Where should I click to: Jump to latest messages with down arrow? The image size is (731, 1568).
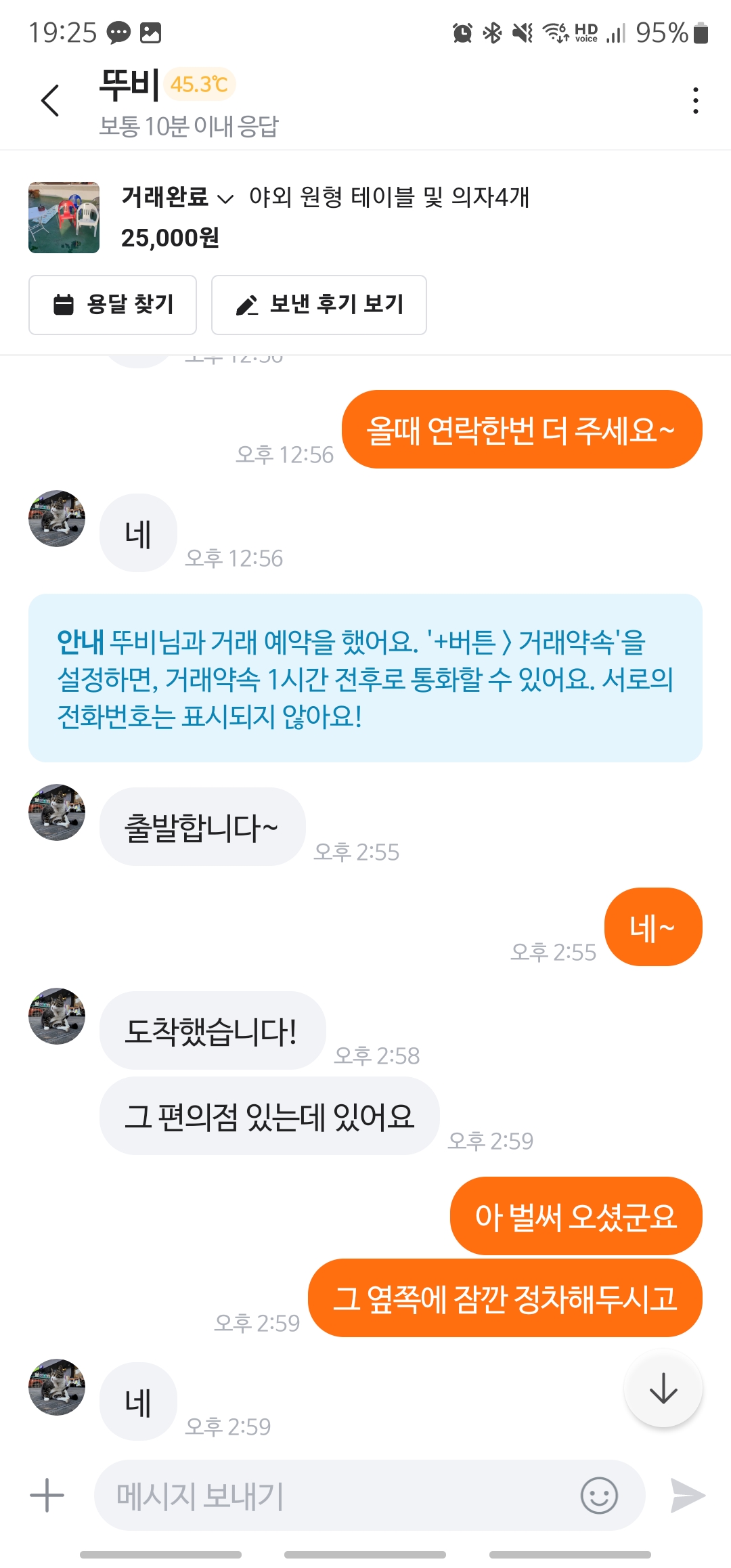663,1389
